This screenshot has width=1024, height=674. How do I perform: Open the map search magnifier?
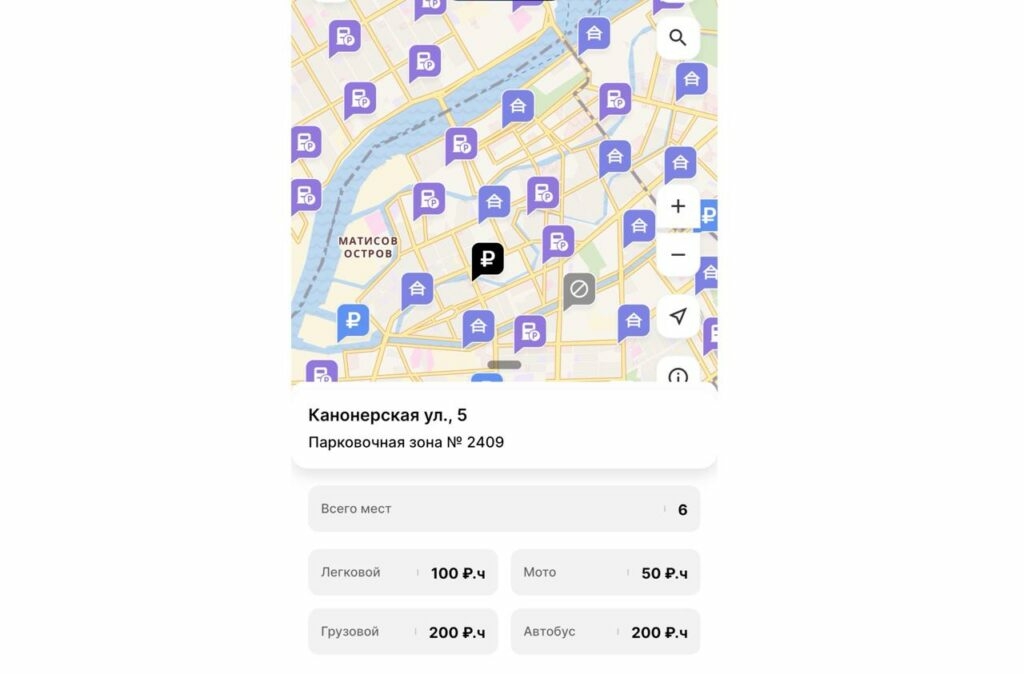[x=678, y=38]
